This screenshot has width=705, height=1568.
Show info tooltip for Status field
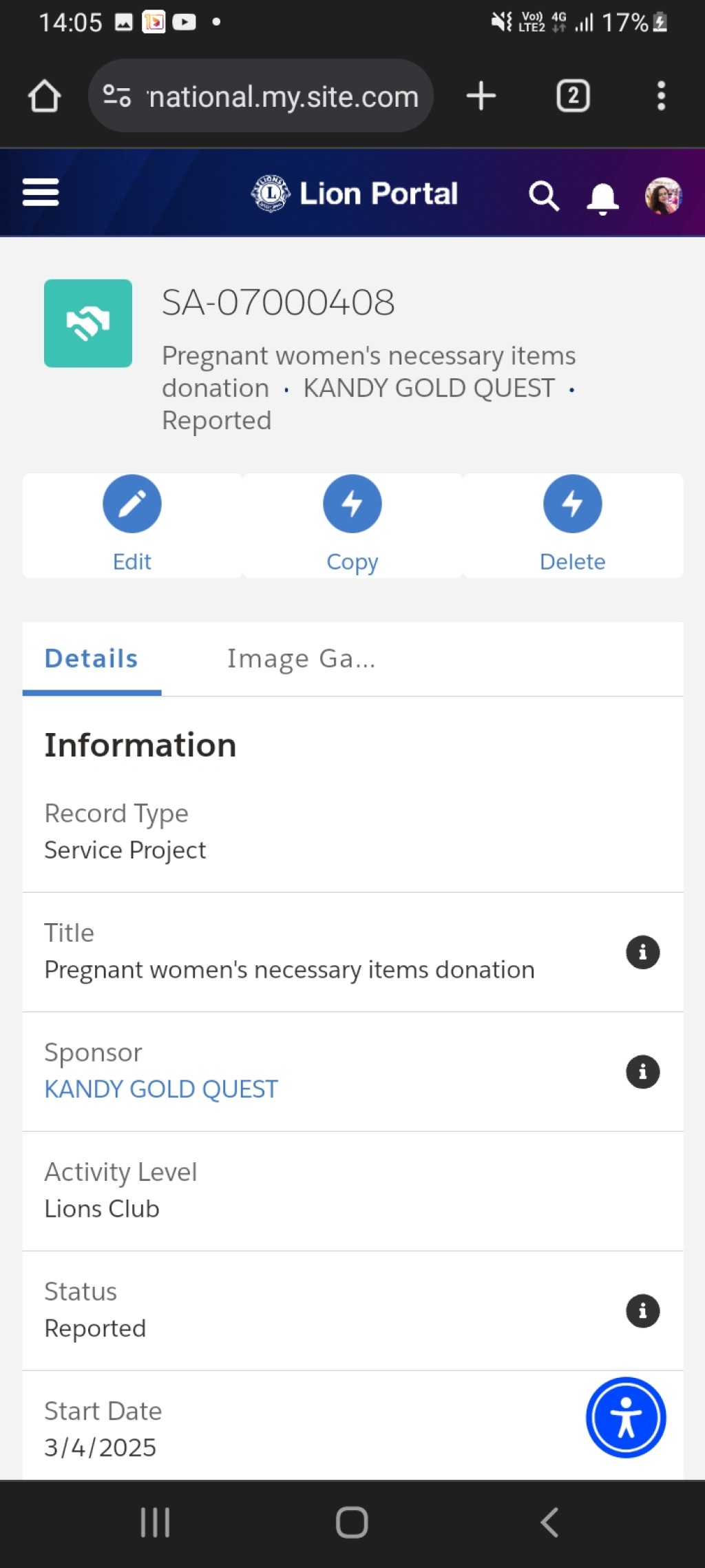click(642, 1310)
